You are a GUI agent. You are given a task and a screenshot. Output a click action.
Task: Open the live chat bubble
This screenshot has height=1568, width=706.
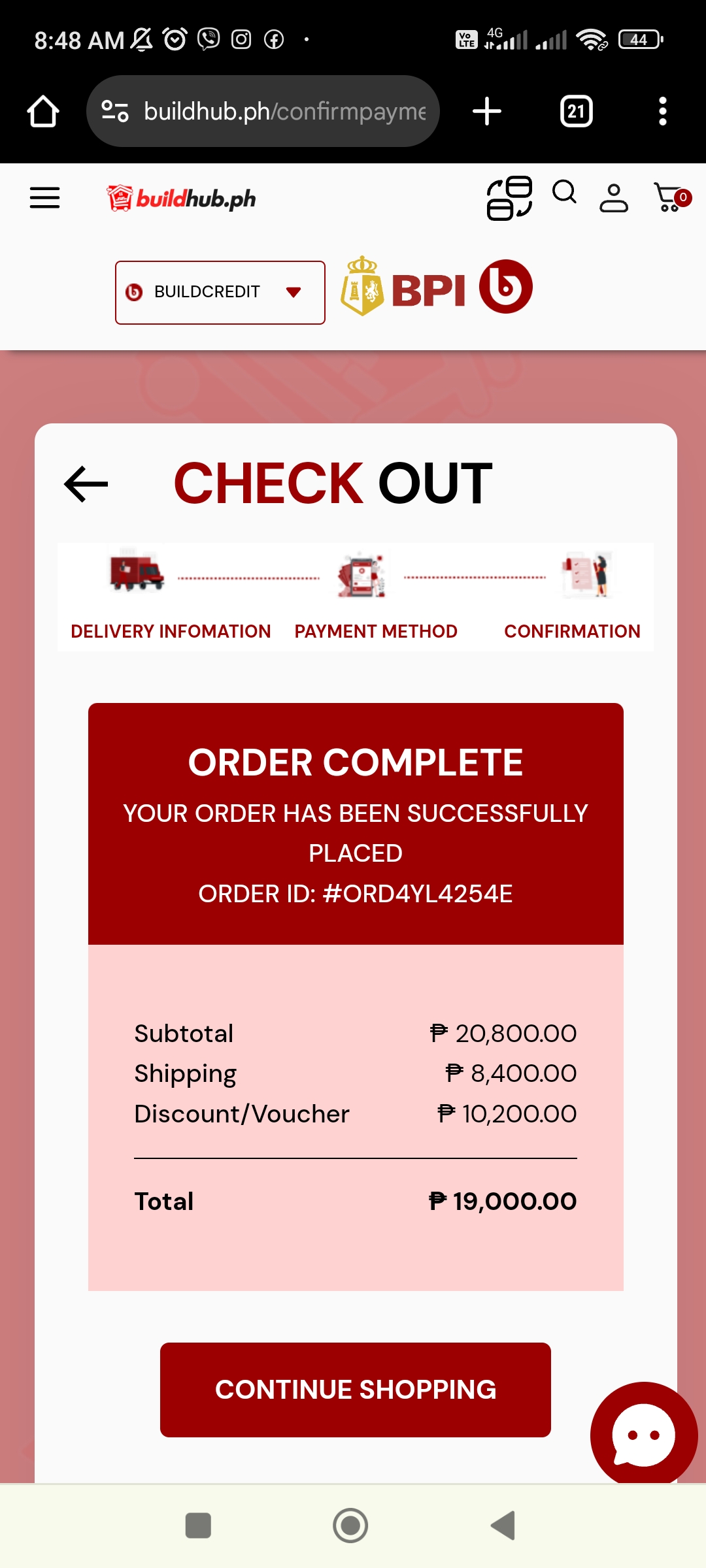pos(643,1435)
